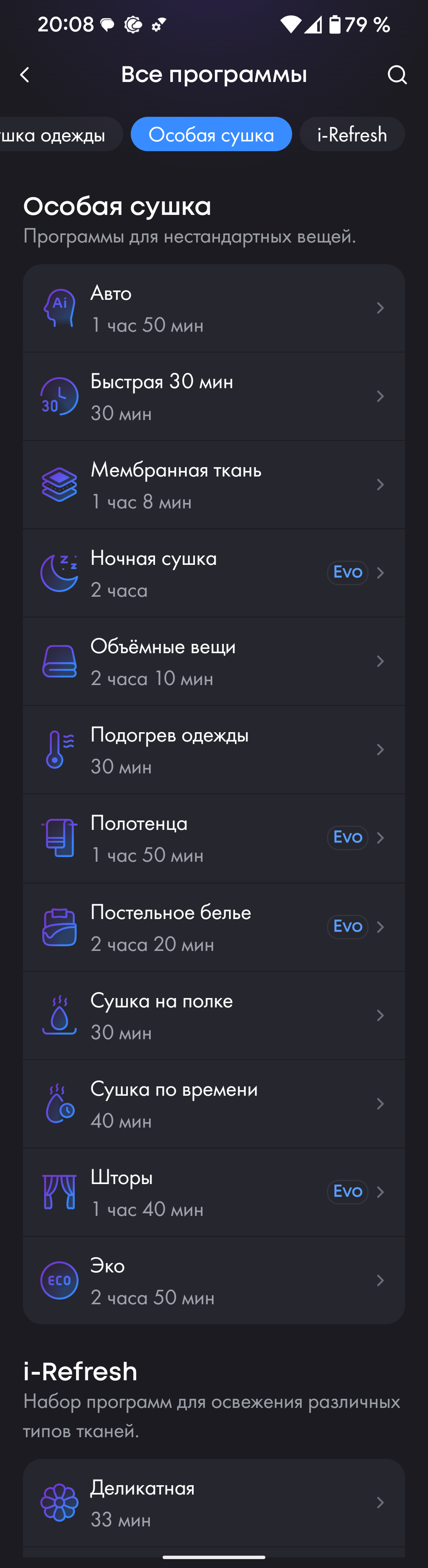Select the Эко program
428x1568 pixels.
213,1280
